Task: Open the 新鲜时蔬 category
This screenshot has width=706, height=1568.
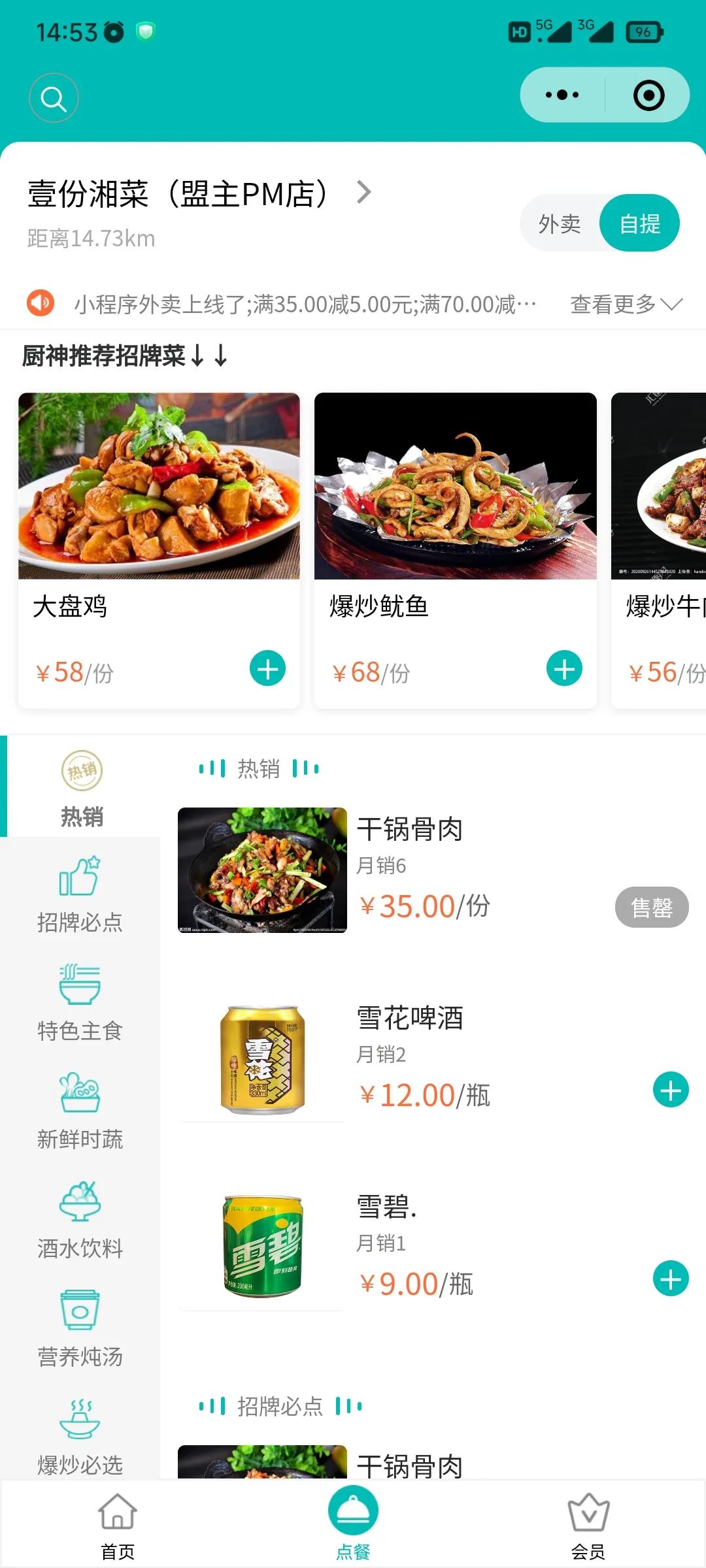Action: pos(80,1112)
